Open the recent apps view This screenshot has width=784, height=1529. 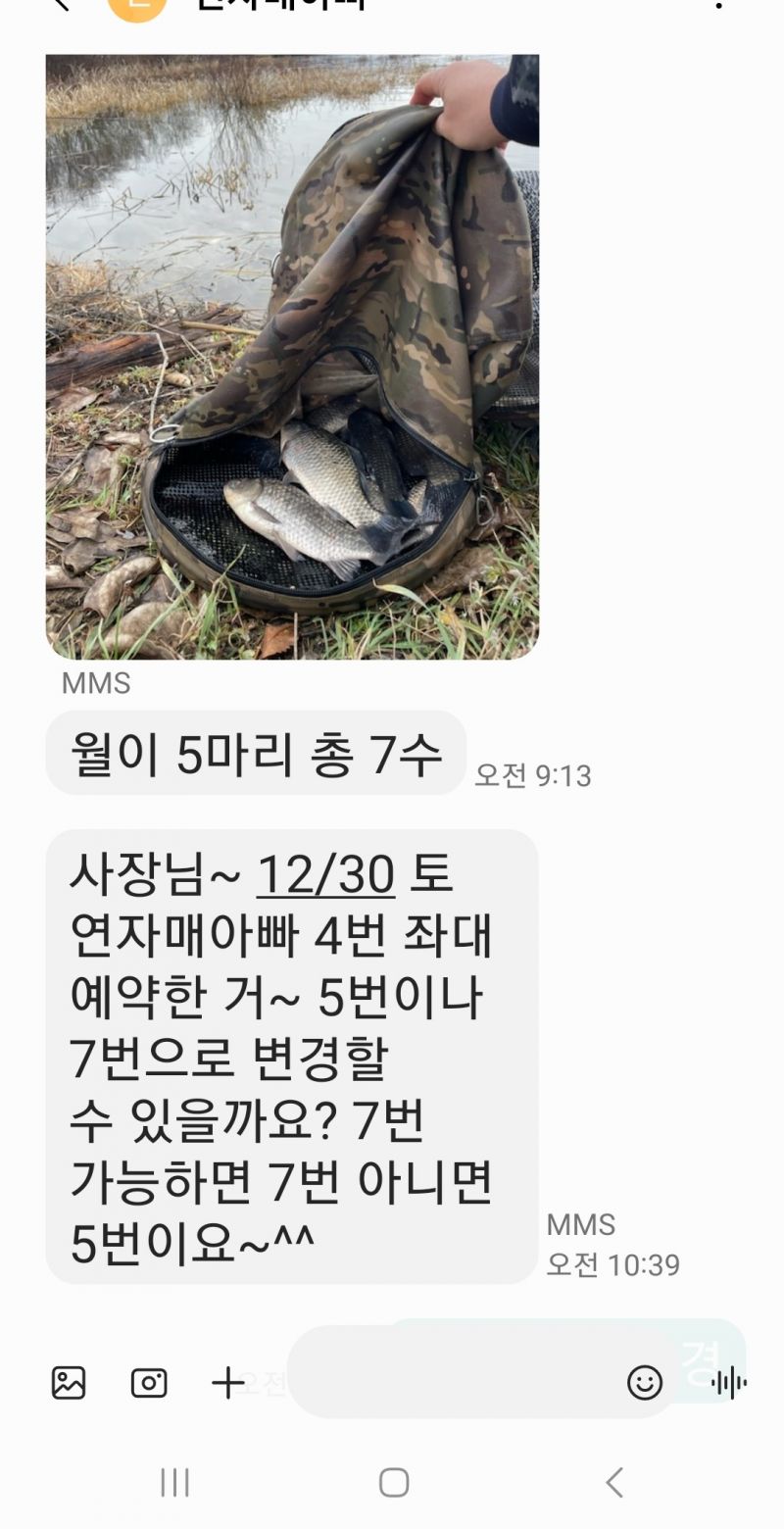[x=174, y=1482]
